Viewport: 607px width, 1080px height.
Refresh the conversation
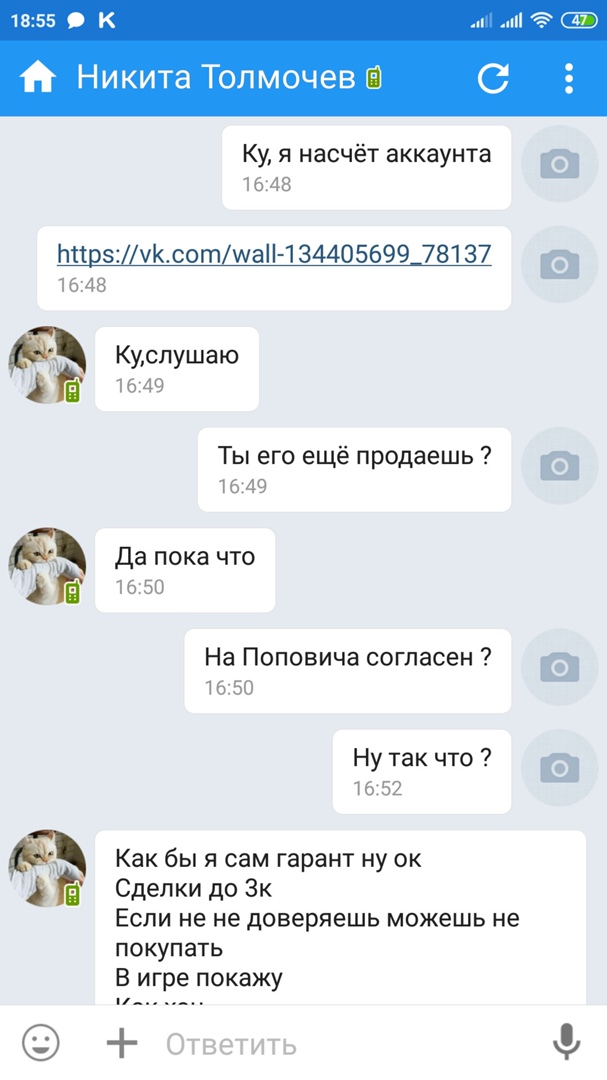[493, 78]
